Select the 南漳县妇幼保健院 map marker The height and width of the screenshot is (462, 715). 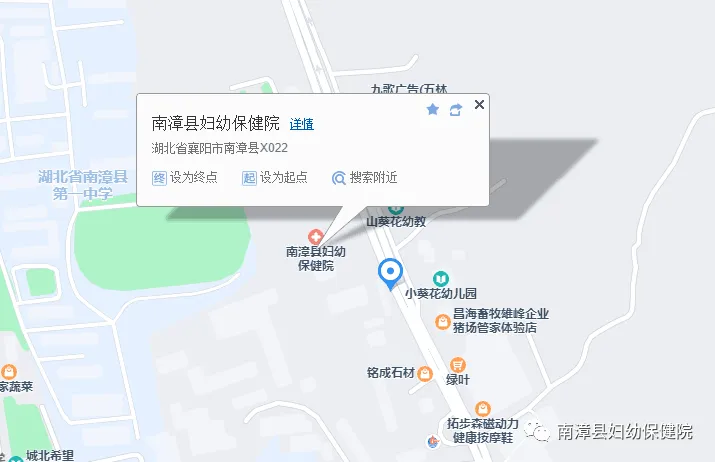coord(314,237)
